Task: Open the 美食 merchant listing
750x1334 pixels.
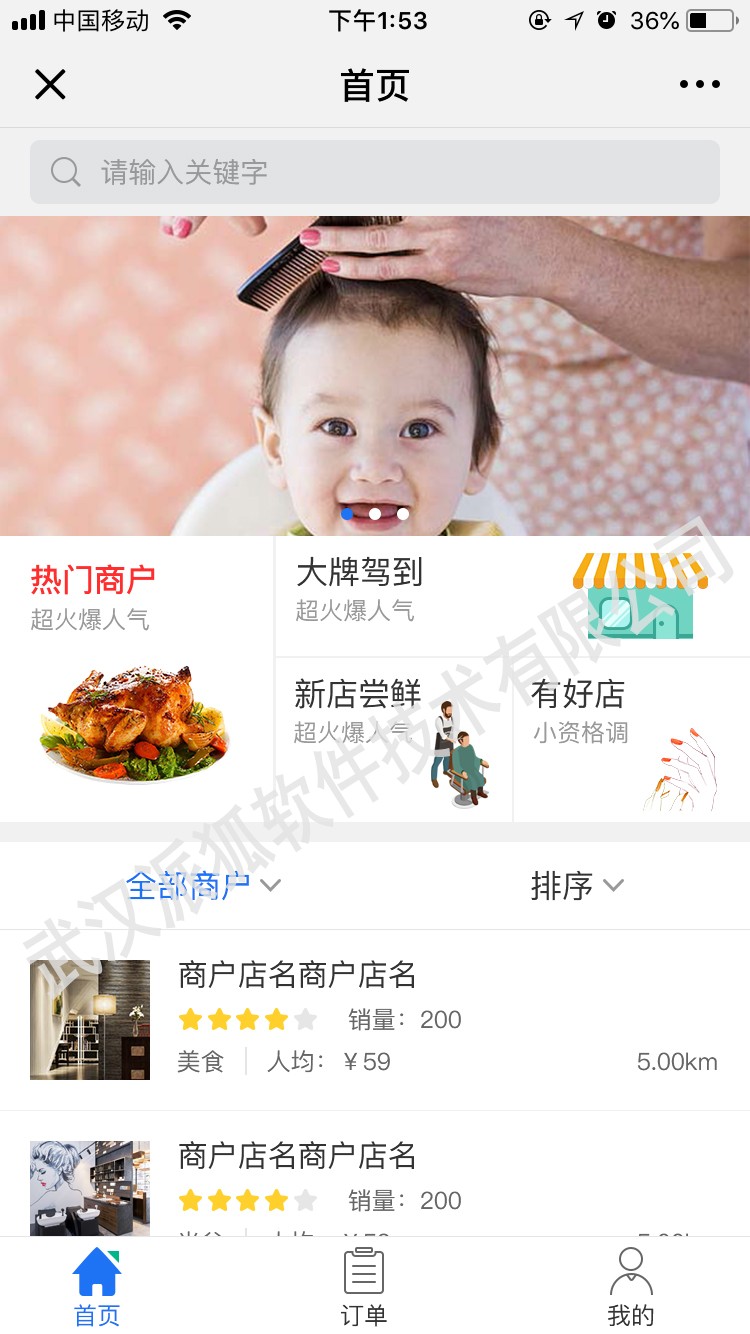Action: (x=375, y=1019)
